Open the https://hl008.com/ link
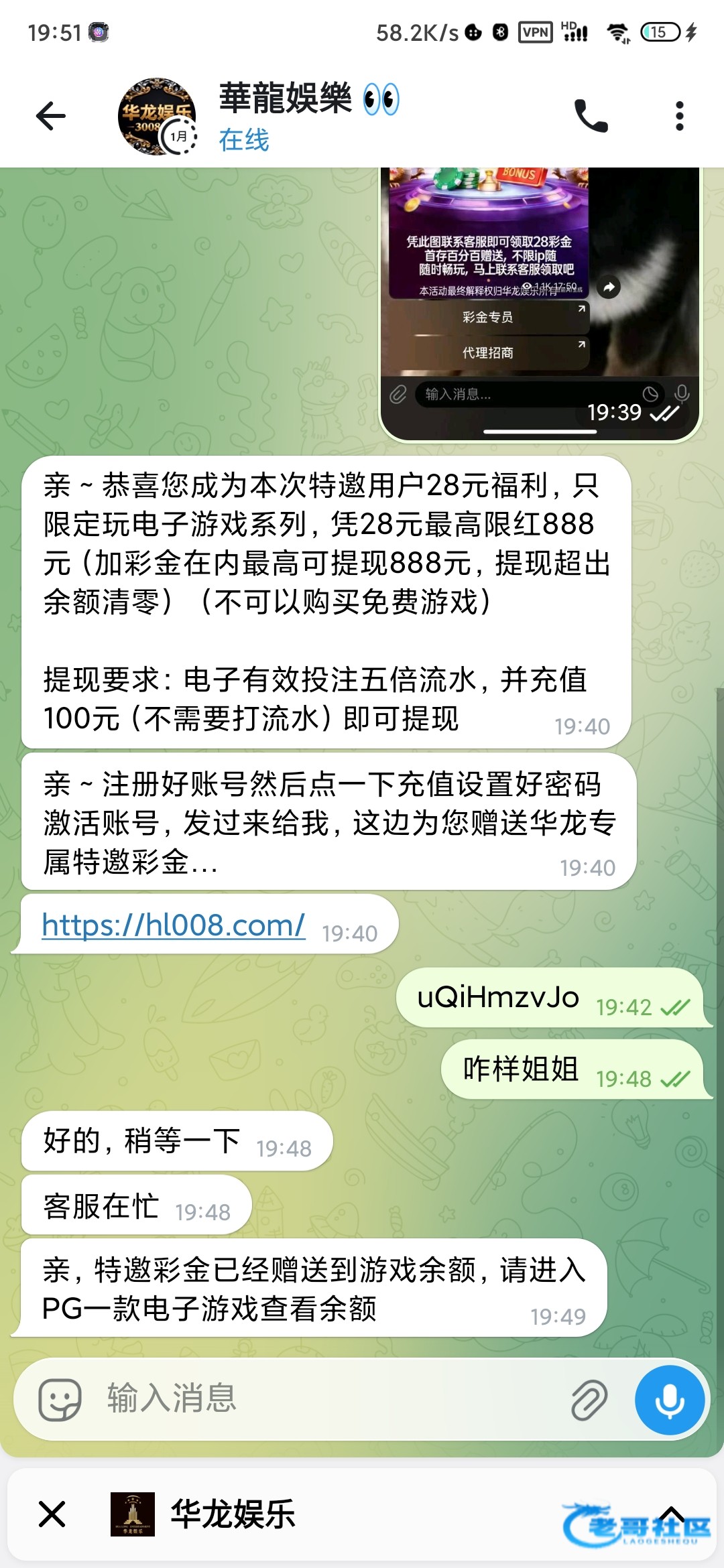This screenshot has width=724, height=1568. click(174, 925)
